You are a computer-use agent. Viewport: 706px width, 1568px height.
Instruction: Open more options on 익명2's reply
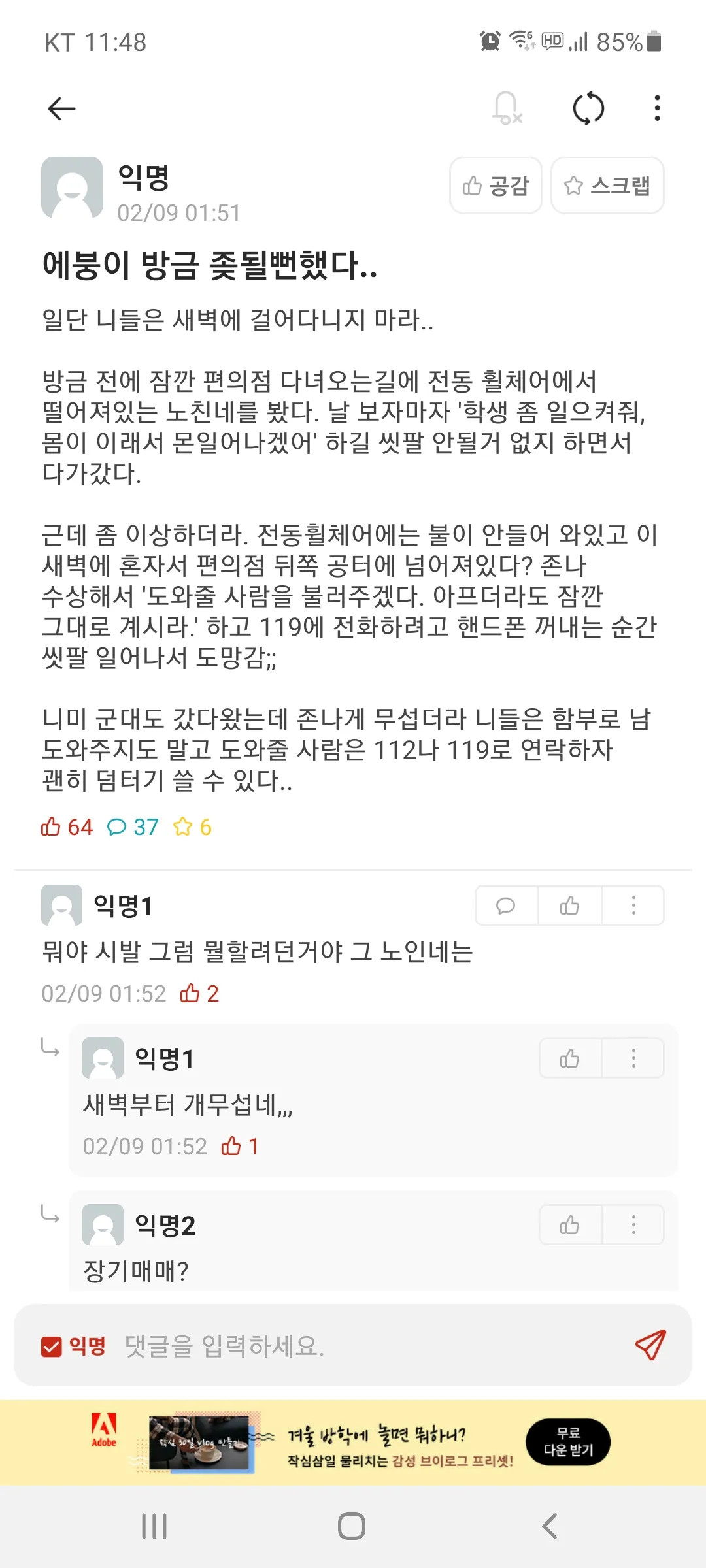tap(633, 1225)
